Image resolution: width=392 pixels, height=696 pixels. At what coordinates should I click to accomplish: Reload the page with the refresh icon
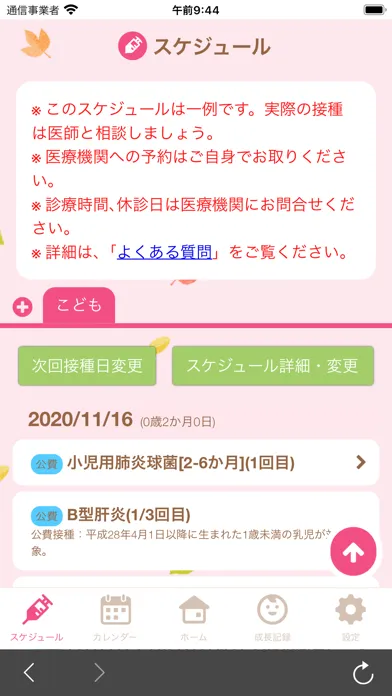(363, 673)
